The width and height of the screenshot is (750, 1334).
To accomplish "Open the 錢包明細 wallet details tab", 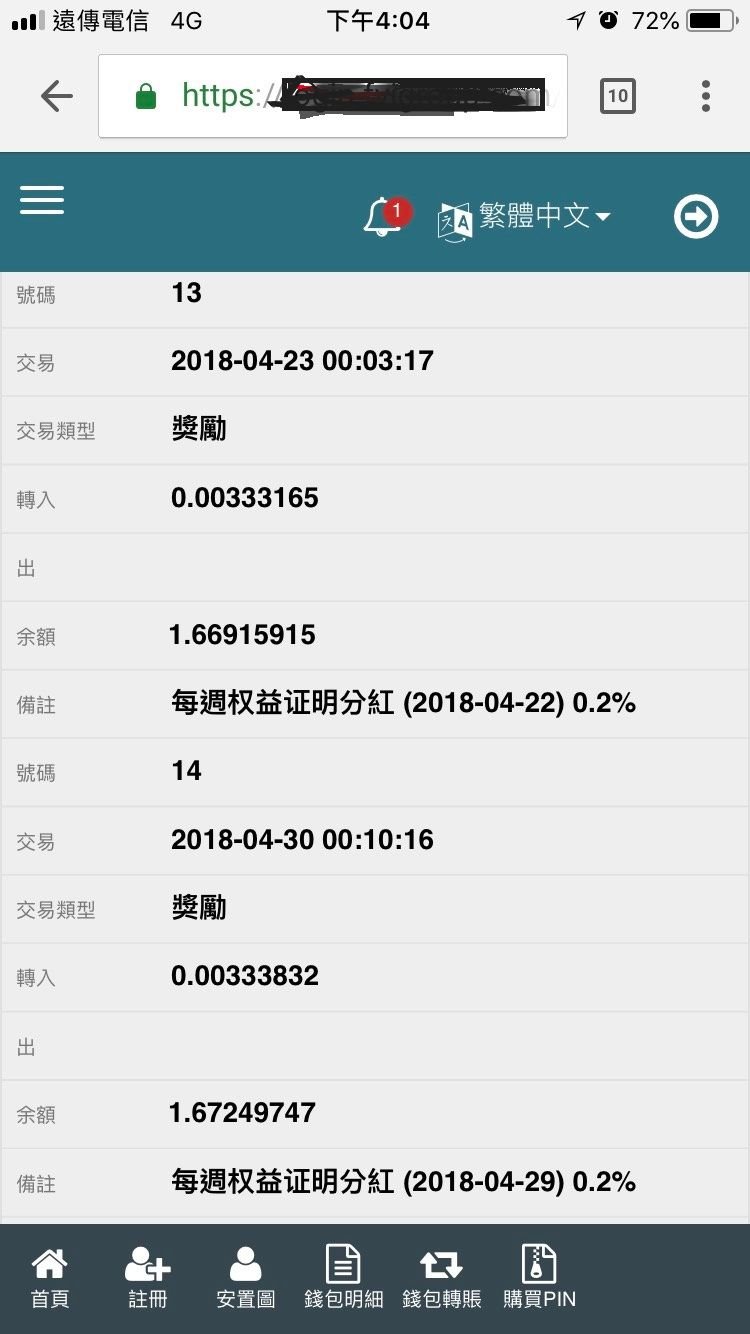I will pyautogui.click(x=343, y=1279).
